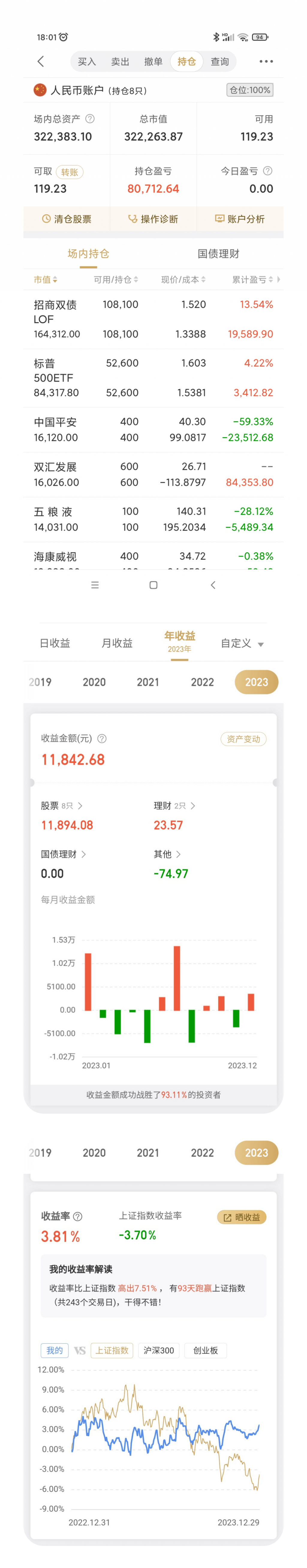Open 清仓股票
Screen dimensions: 307x1568
[67, 219]
